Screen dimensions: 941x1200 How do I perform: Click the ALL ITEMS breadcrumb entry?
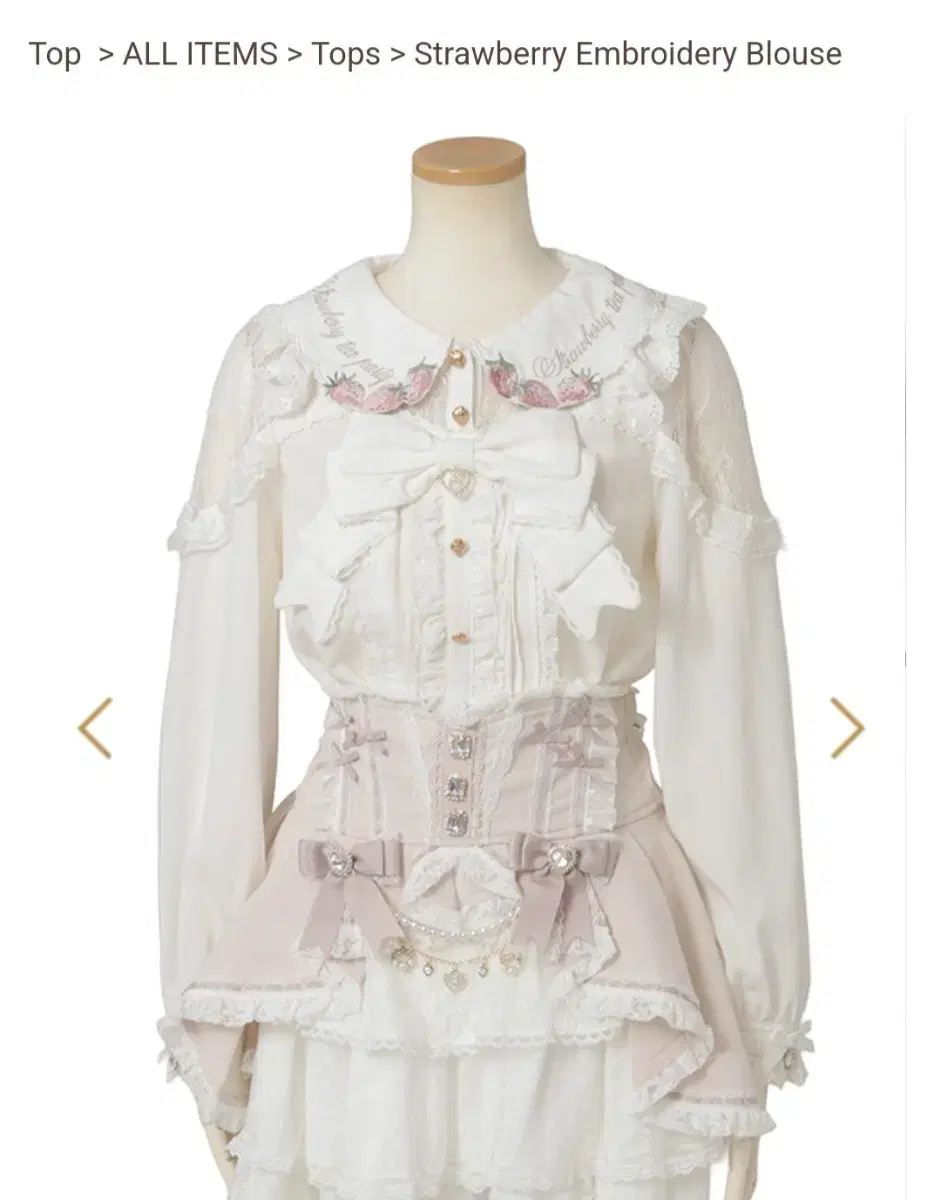click(x=198, y=55)
